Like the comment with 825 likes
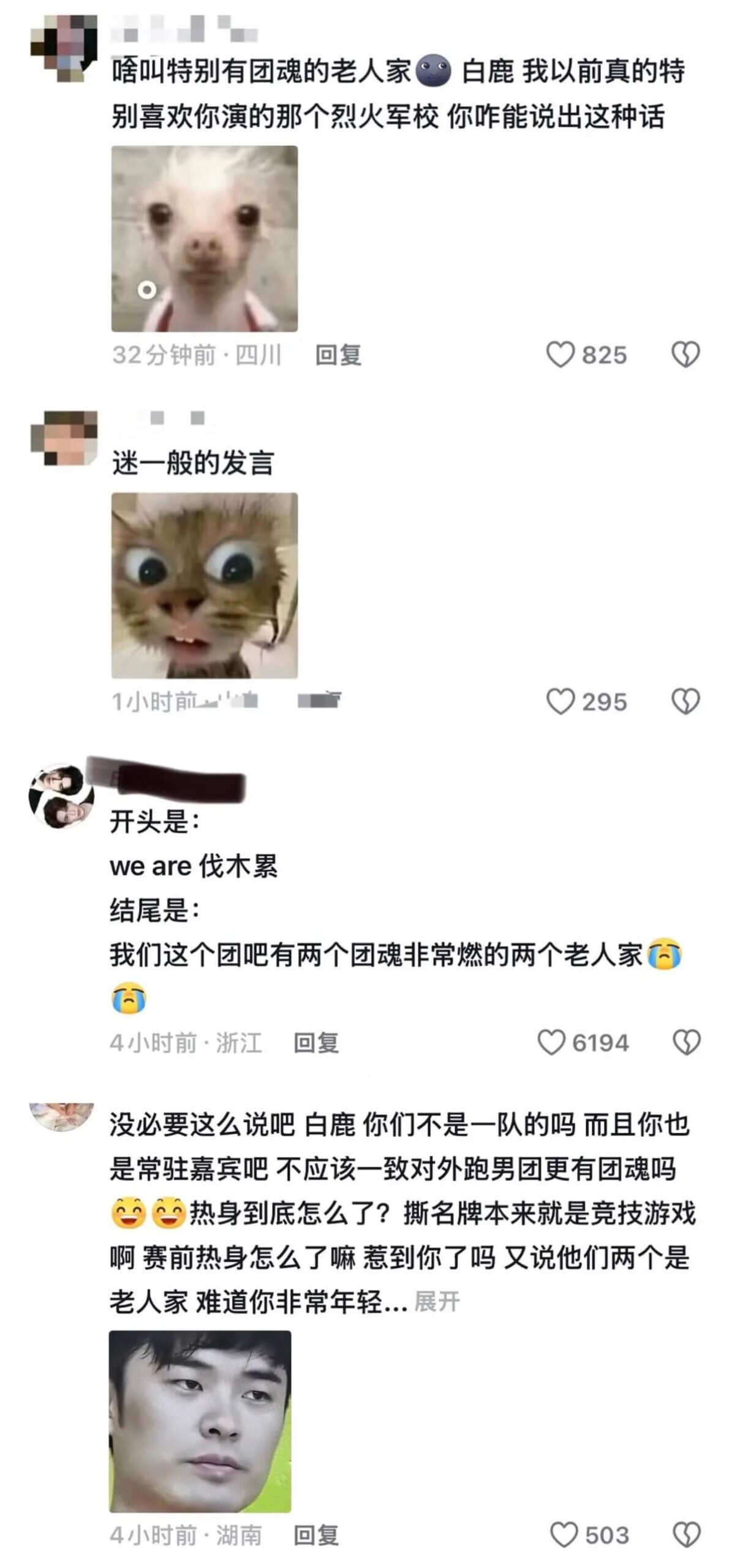 [x=559, y=355]
